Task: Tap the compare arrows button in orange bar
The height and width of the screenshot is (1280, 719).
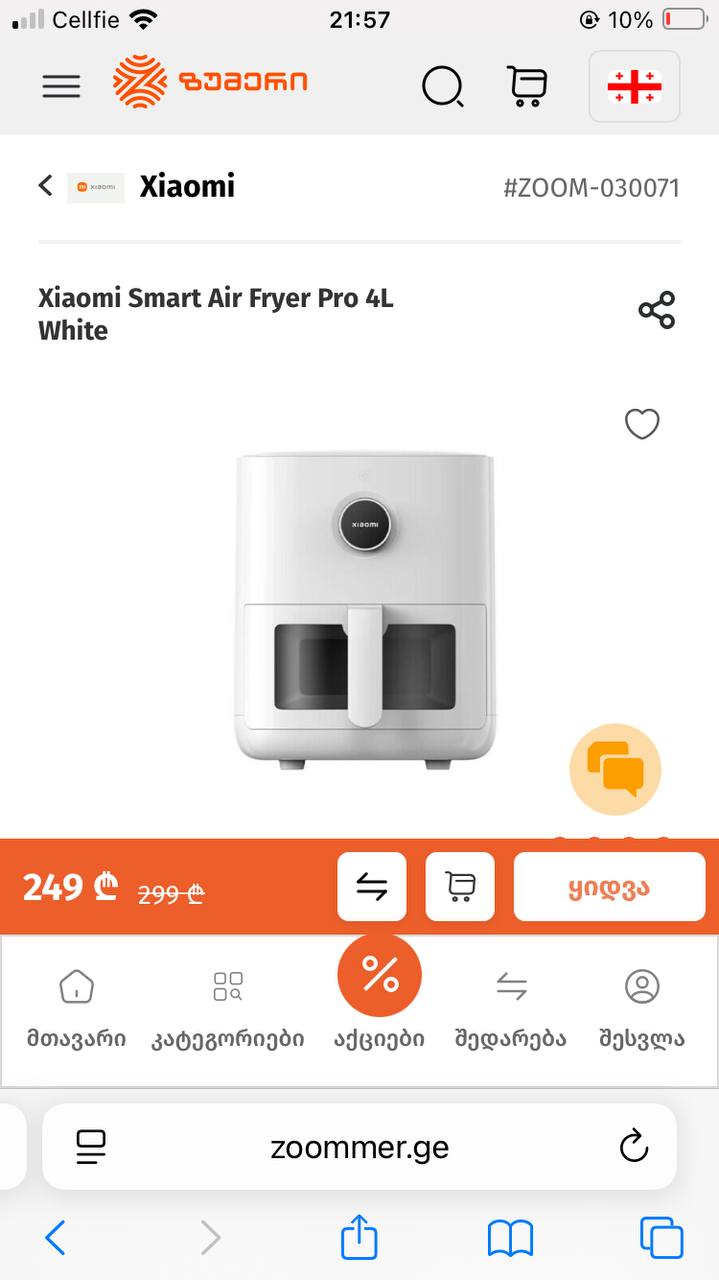Action: tap(372, 886)
